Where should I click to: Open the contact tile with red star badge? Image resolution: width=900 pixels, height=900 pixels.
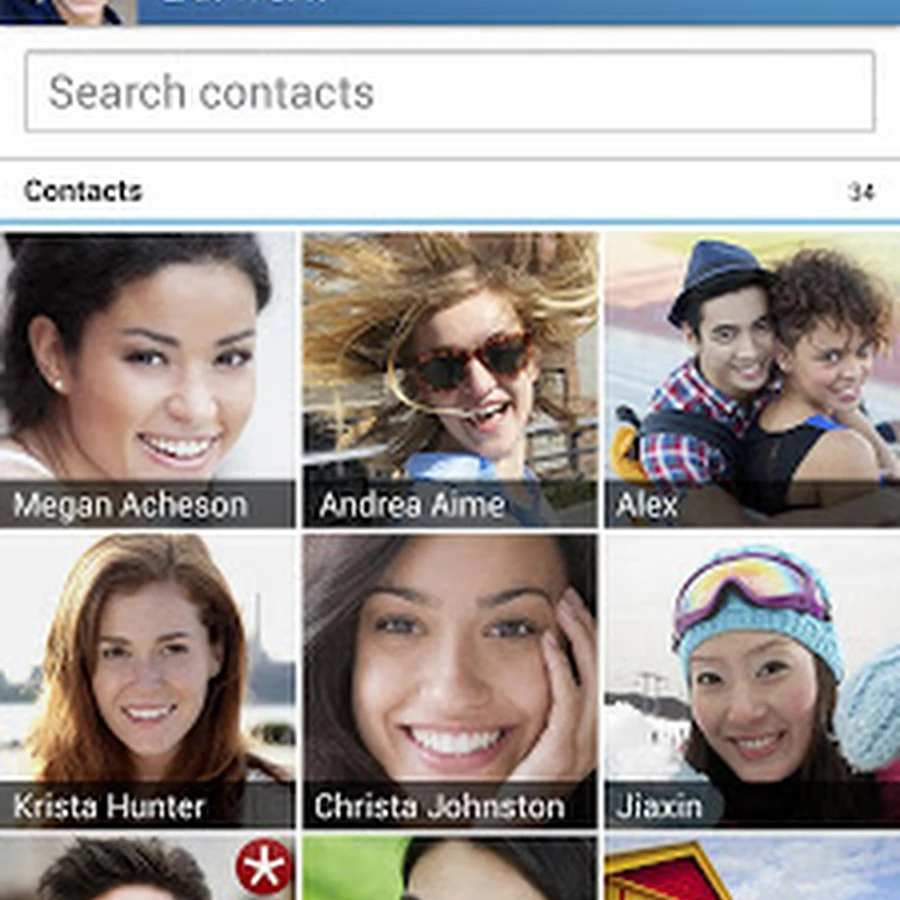(x=147, y=868)
